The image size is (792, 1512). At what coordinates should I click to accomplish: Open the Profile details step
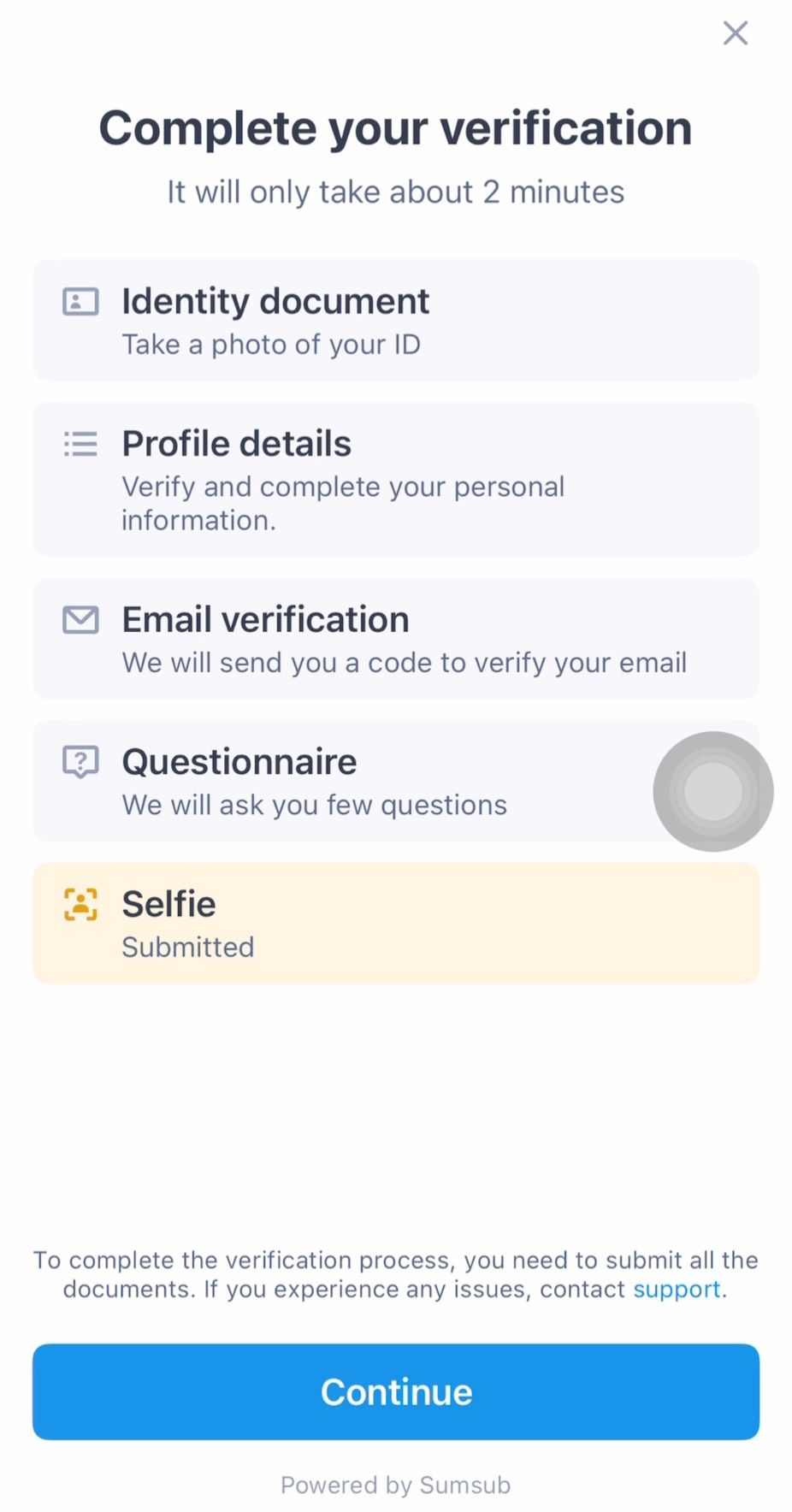395,479
